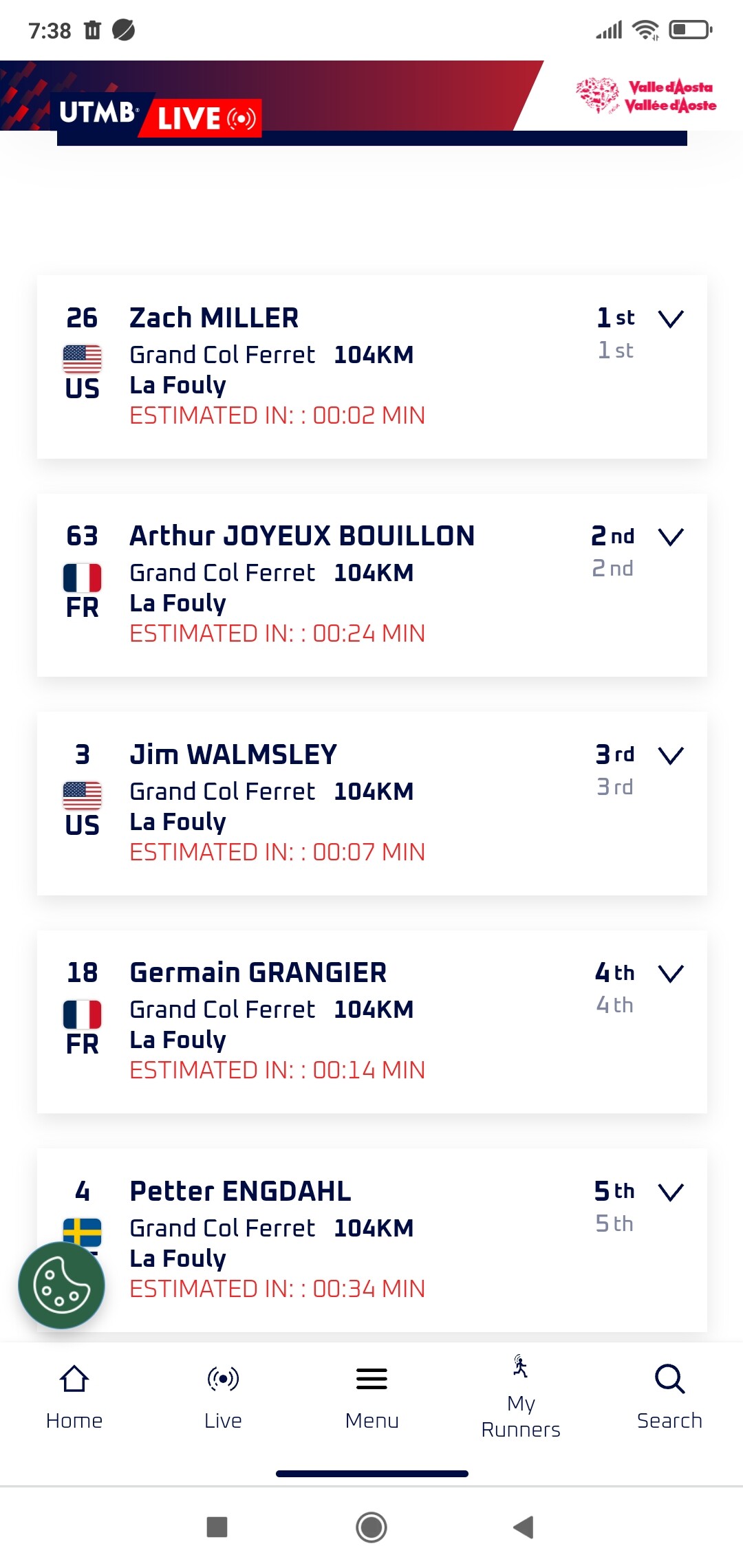
Task: Expand Arthur JOYEUX BOUILLON's details chevron
Action: (671, 536)
